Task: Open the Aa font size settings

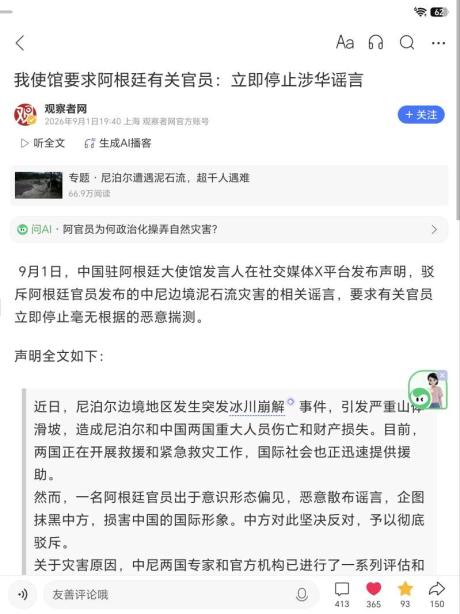Action: [x=345, y=42]
